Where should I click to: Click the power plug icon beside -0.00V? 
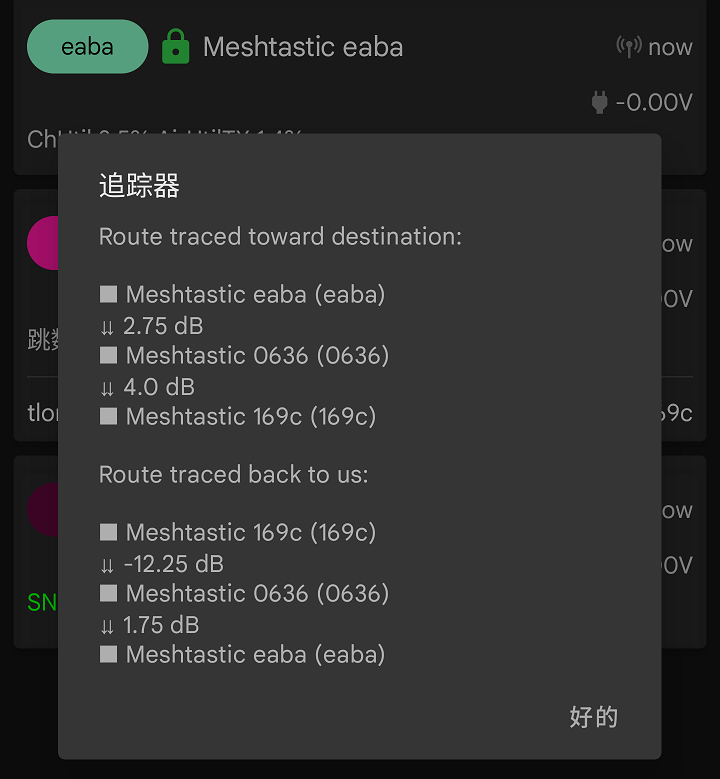(x=599, y=101)
